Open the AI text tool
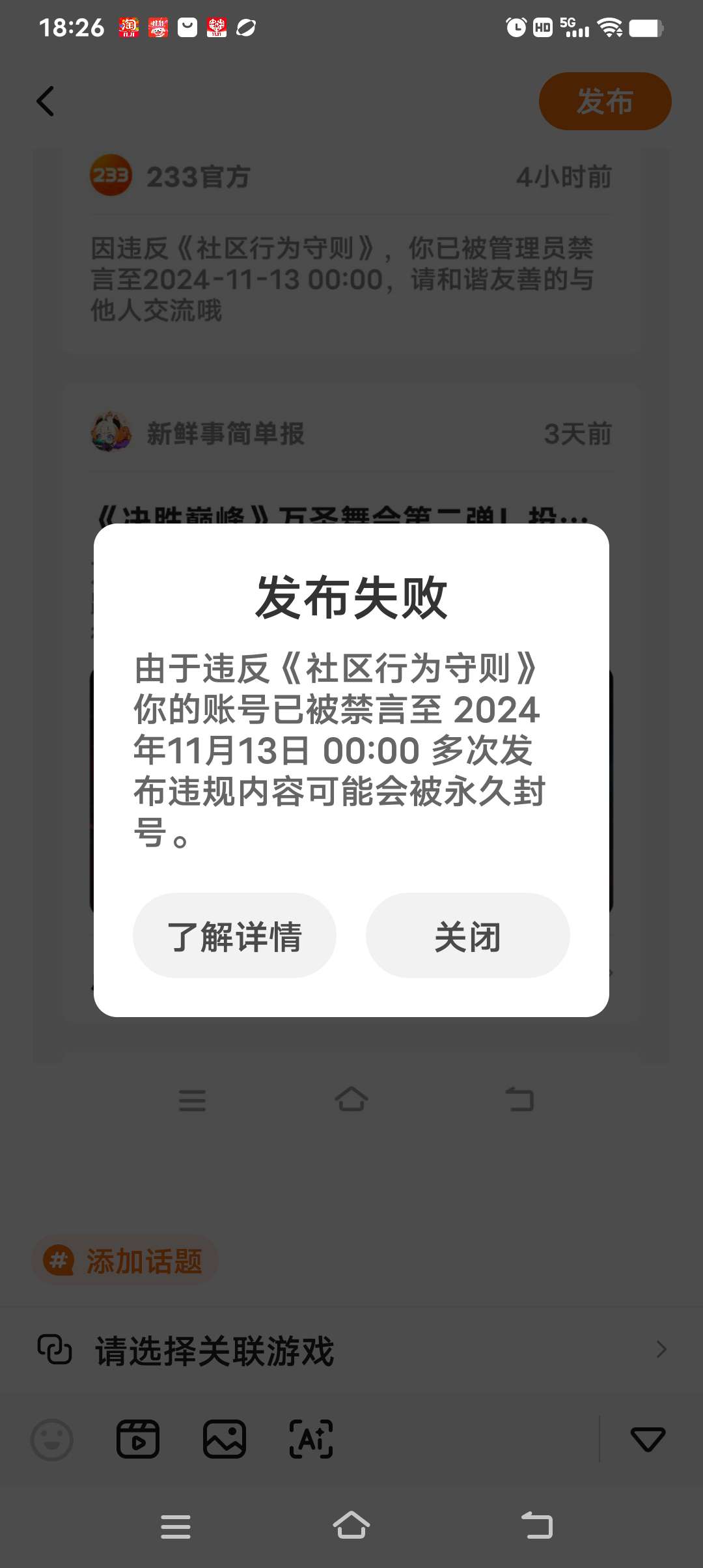Viewport: 703px width, 1568px height. click(311, 1439)
